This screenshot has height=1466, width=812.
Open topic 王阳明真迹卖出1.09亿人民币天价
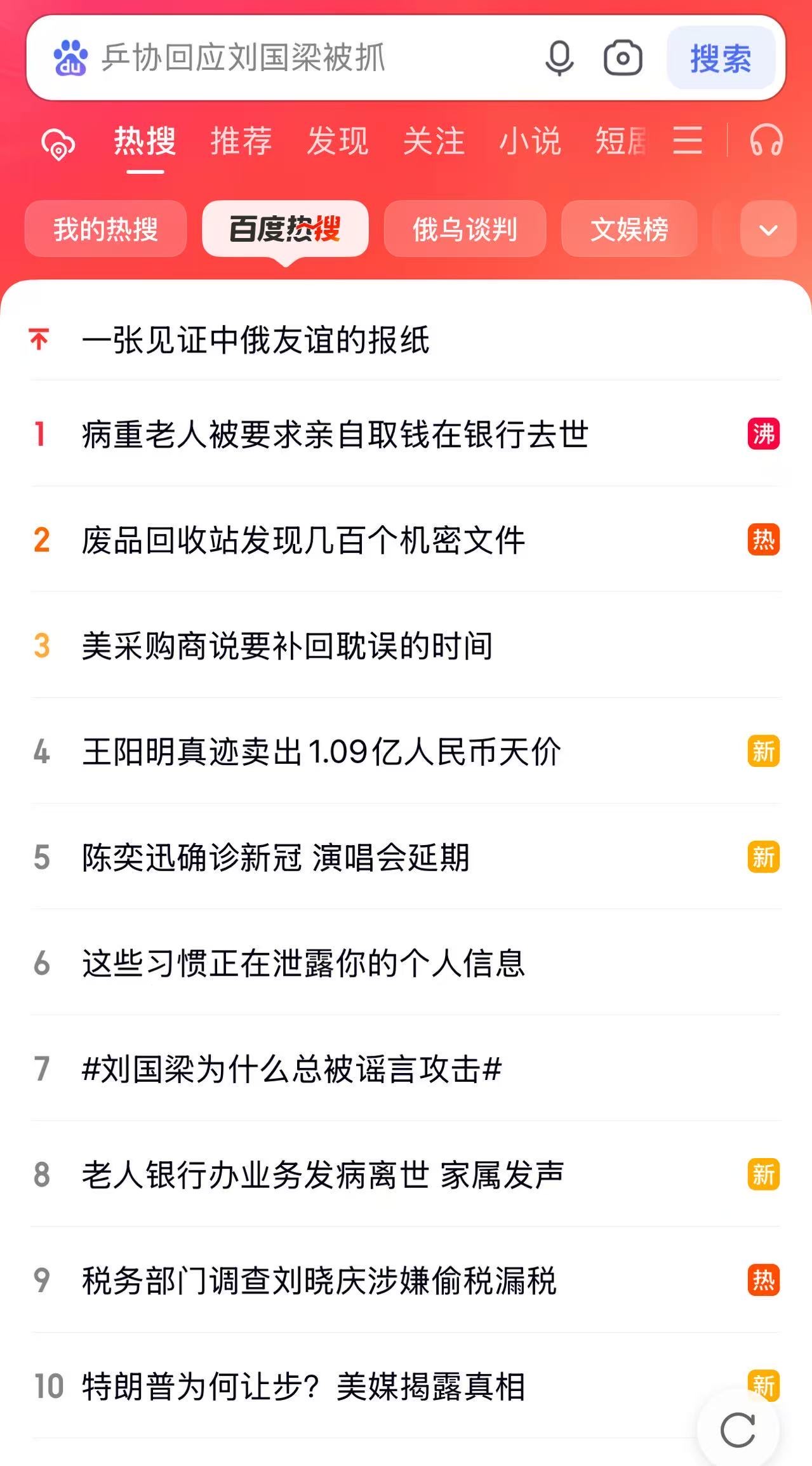tap(406, 752)
